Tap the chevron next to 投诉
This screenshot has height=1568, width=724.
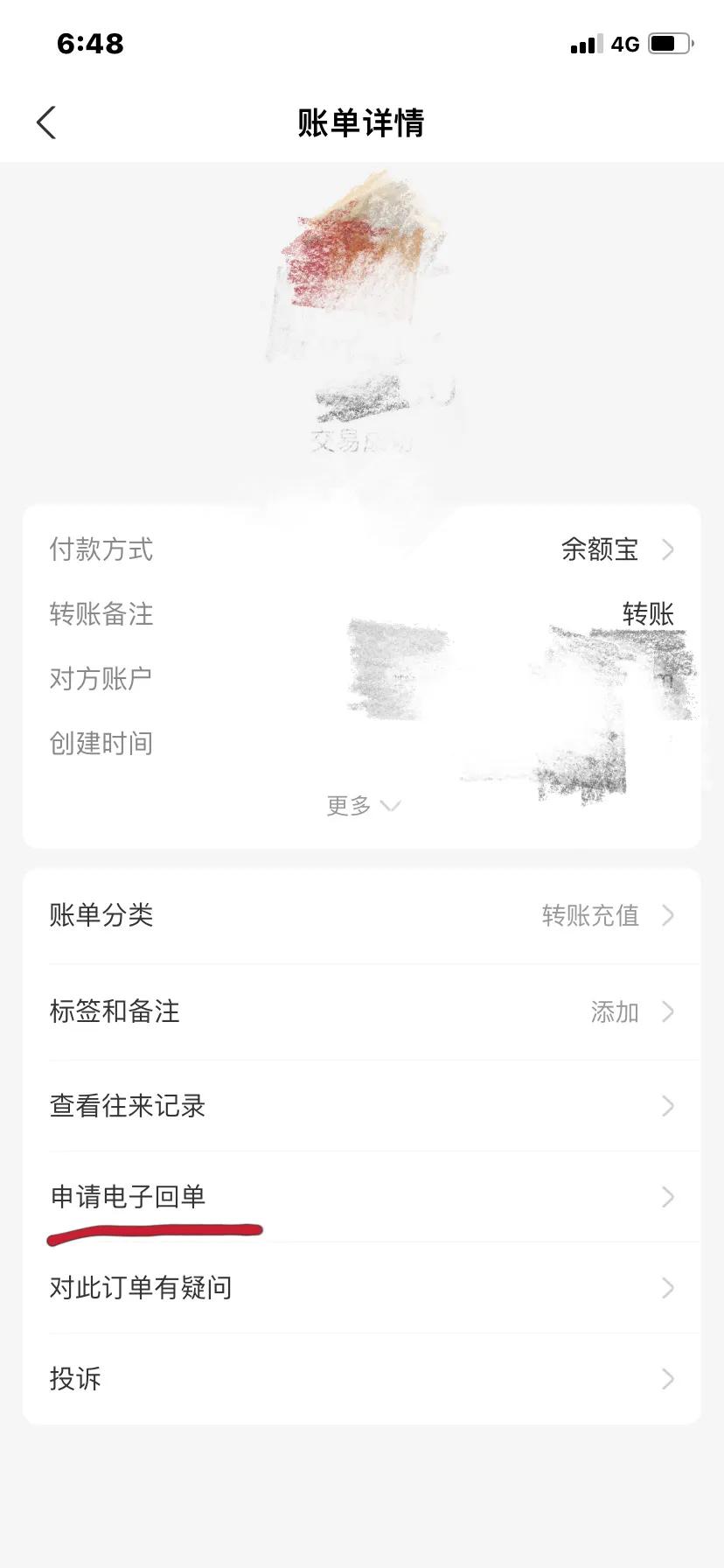point(667,1377)
